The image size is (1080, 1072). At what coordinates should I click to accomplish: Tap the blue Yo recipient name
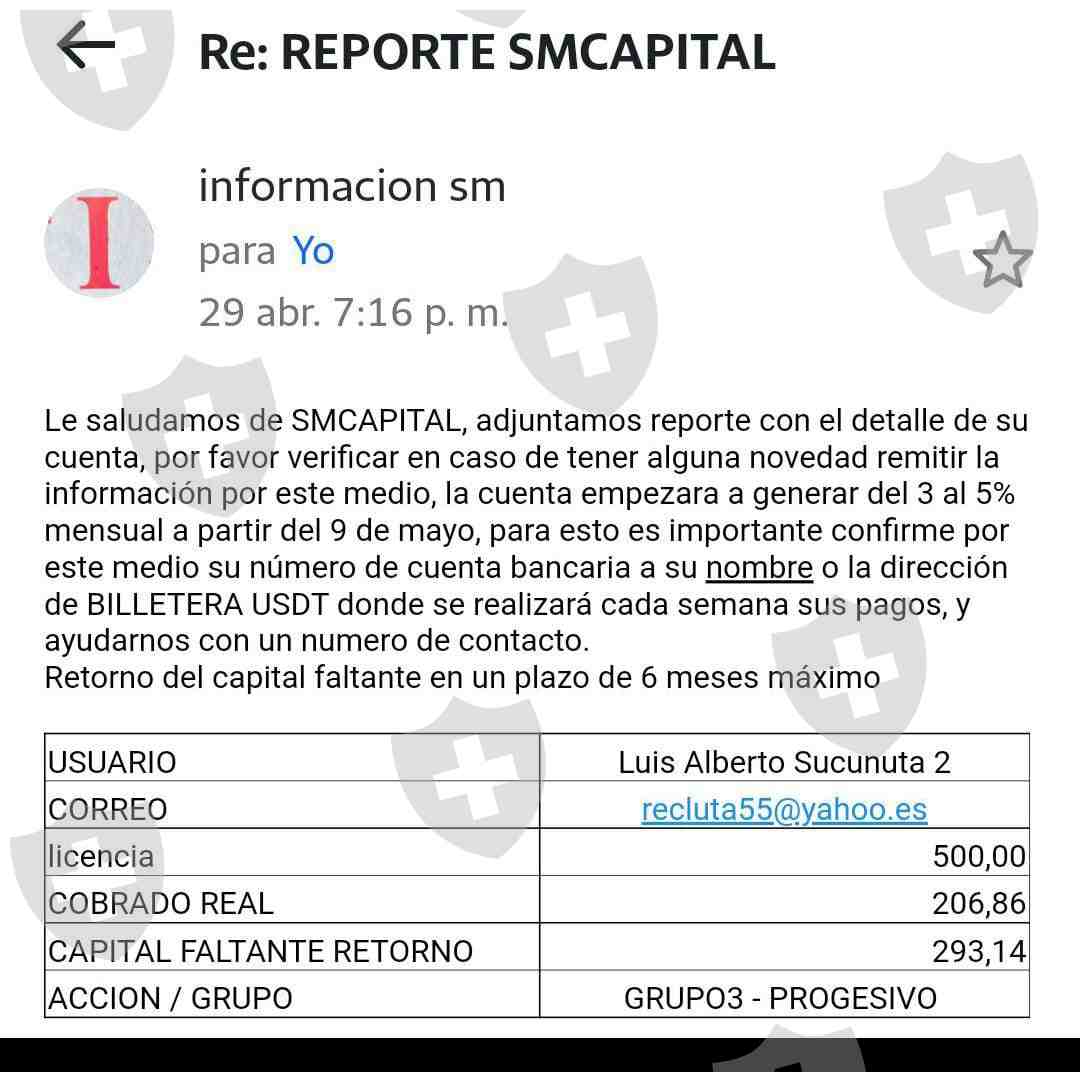pos(313,250)
